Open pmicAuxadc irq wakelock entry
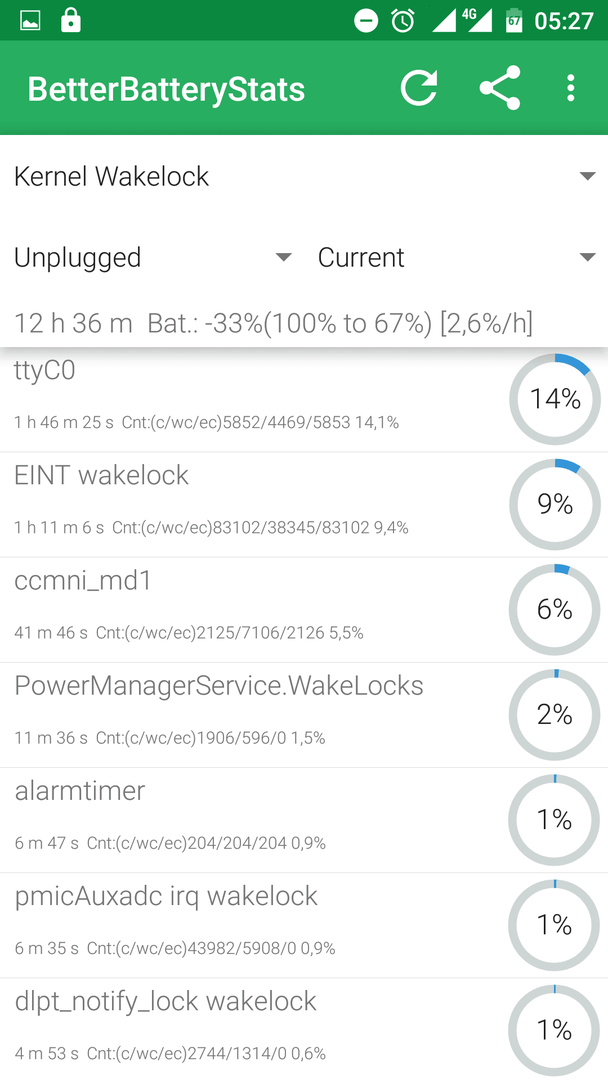This screenshot has height=1080, width=608. (x=304, y=925)
